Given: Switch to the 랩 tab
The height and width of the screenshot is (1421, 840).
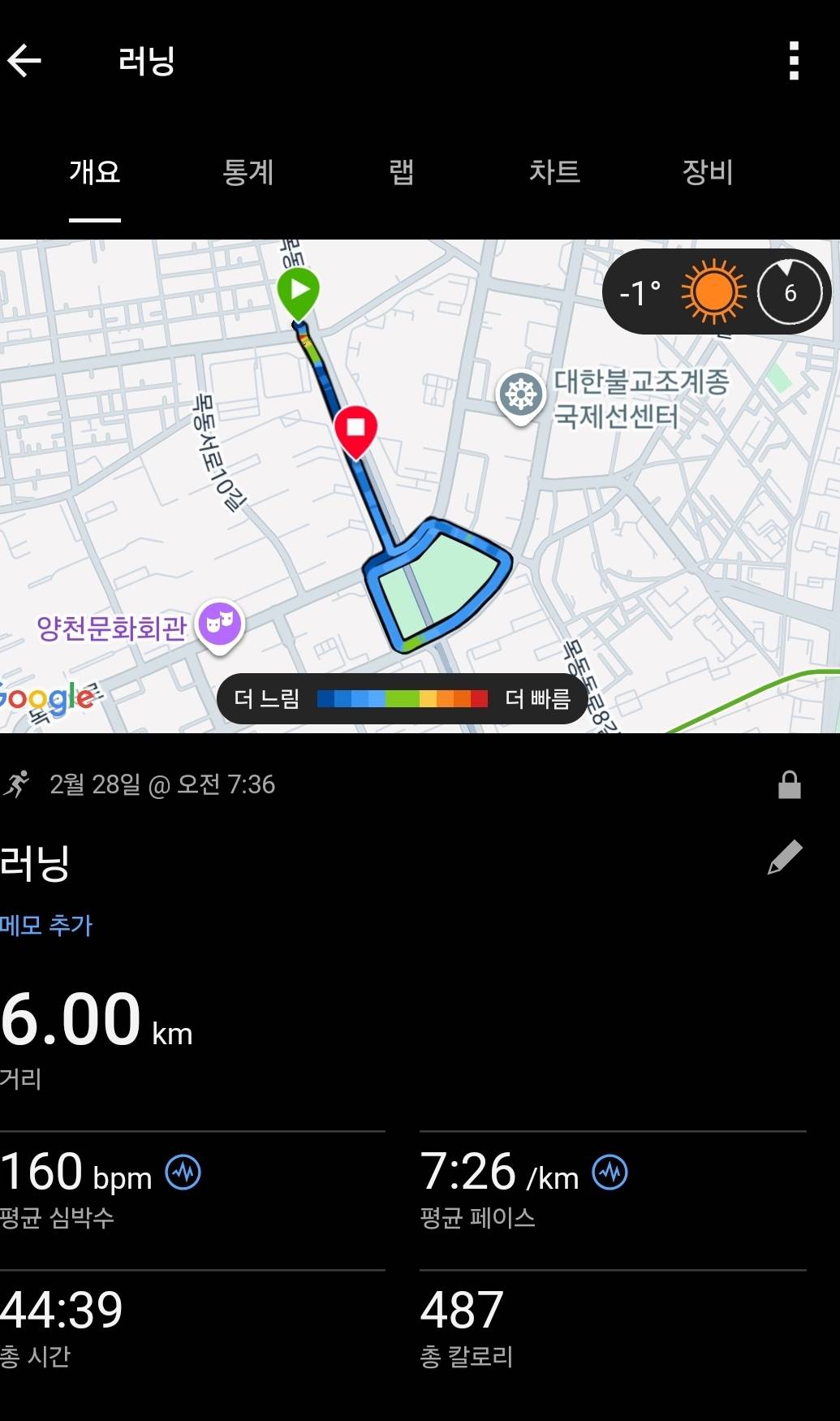Looking at the screenshot, I should [401, 172].
